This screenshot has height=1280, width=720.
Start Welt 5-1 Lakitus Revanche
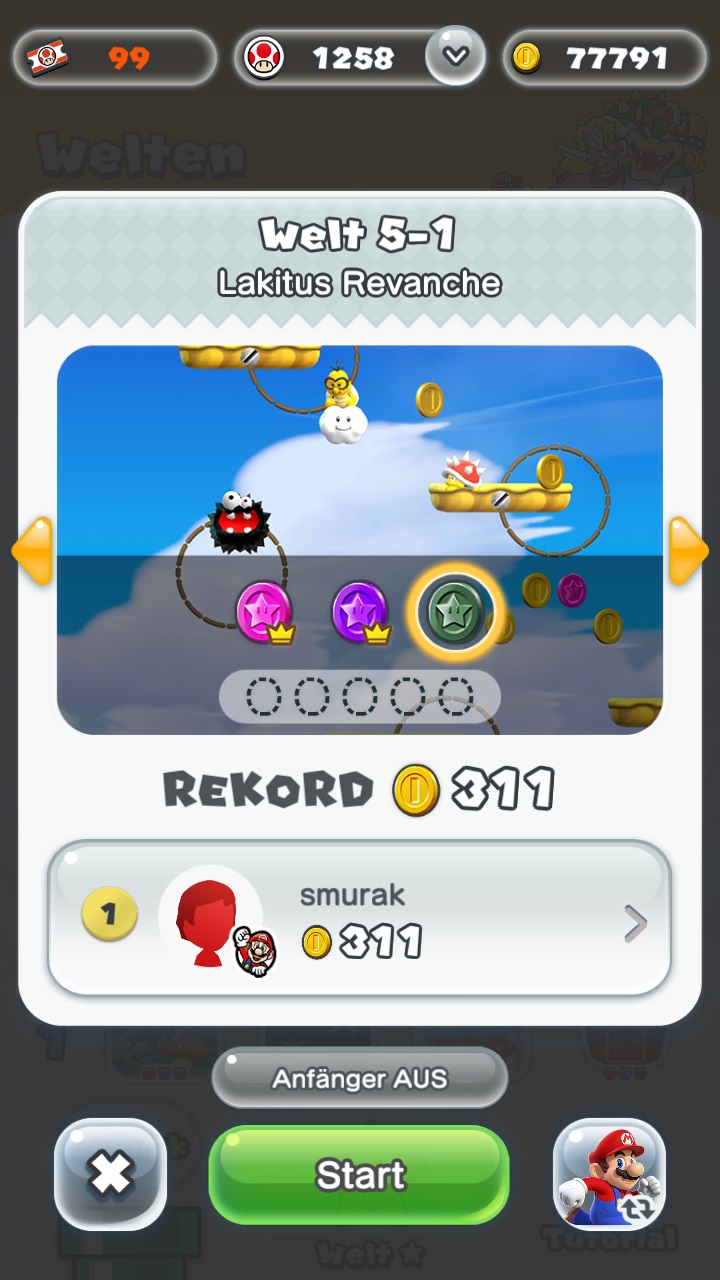pyautogui.click(x=359, y=1175)
